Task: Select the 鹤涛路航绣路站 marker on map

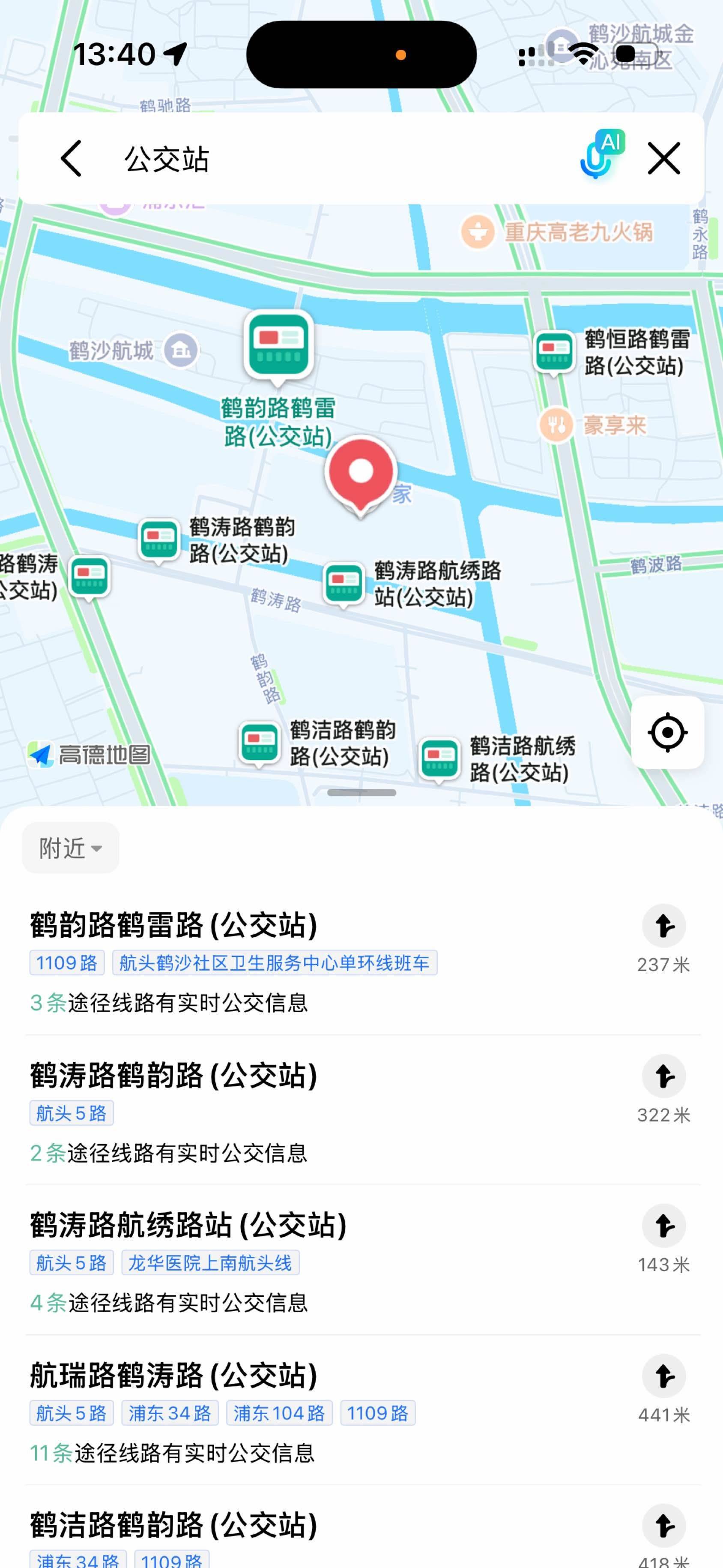Action: coord(344,582)
